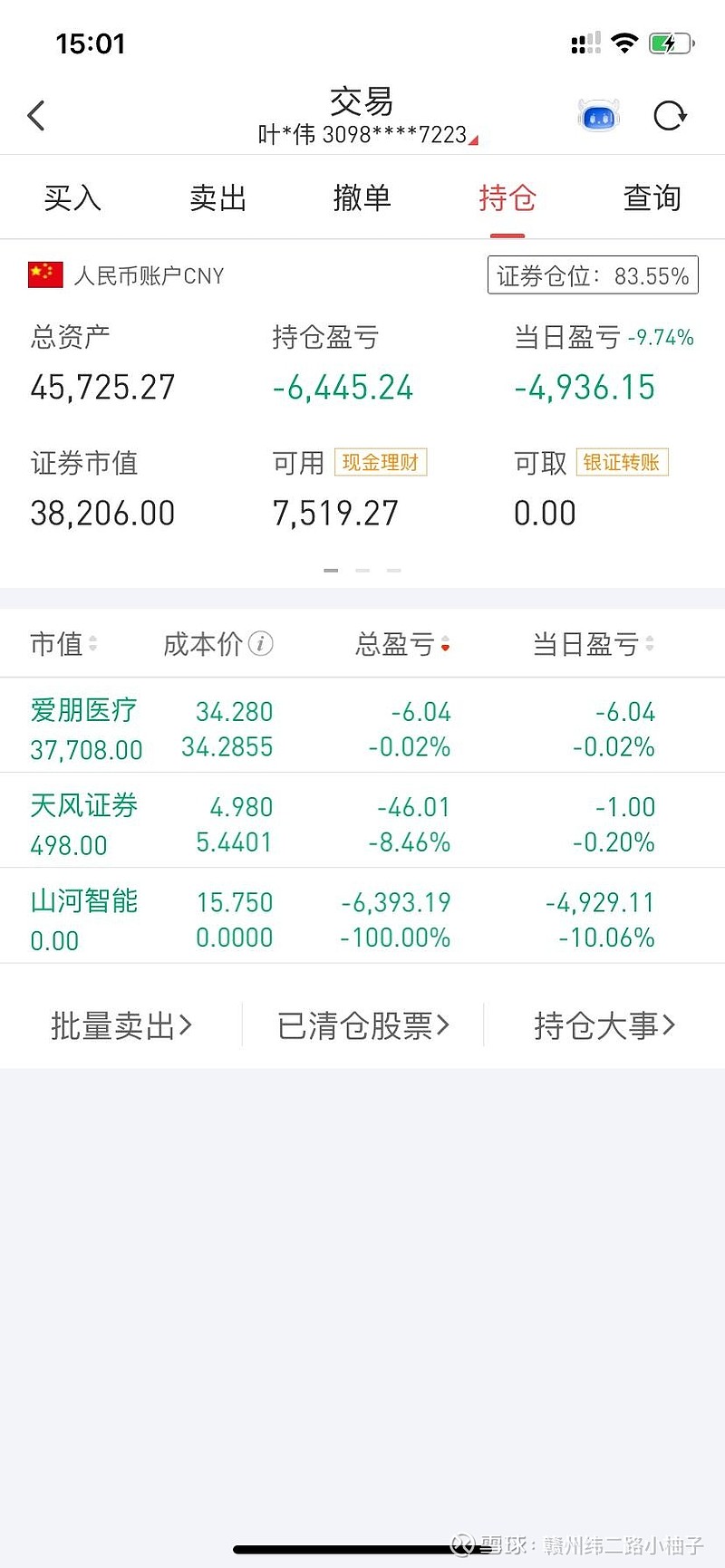Open the 山河智能 holding row
The width and height of the screenshot is (725, 1568).
pos(362,919)
